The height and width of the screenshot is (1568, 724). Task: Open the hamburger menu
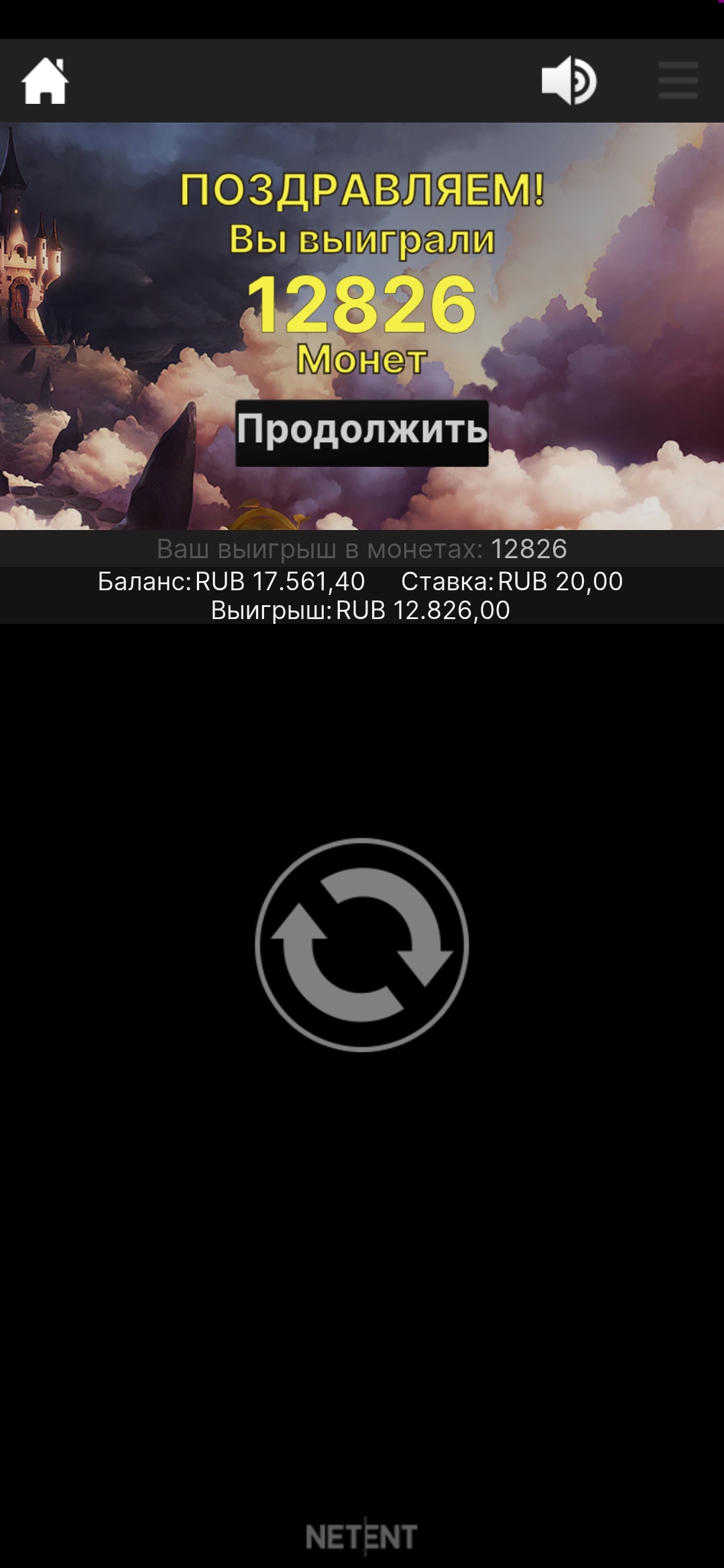(678, 80)
